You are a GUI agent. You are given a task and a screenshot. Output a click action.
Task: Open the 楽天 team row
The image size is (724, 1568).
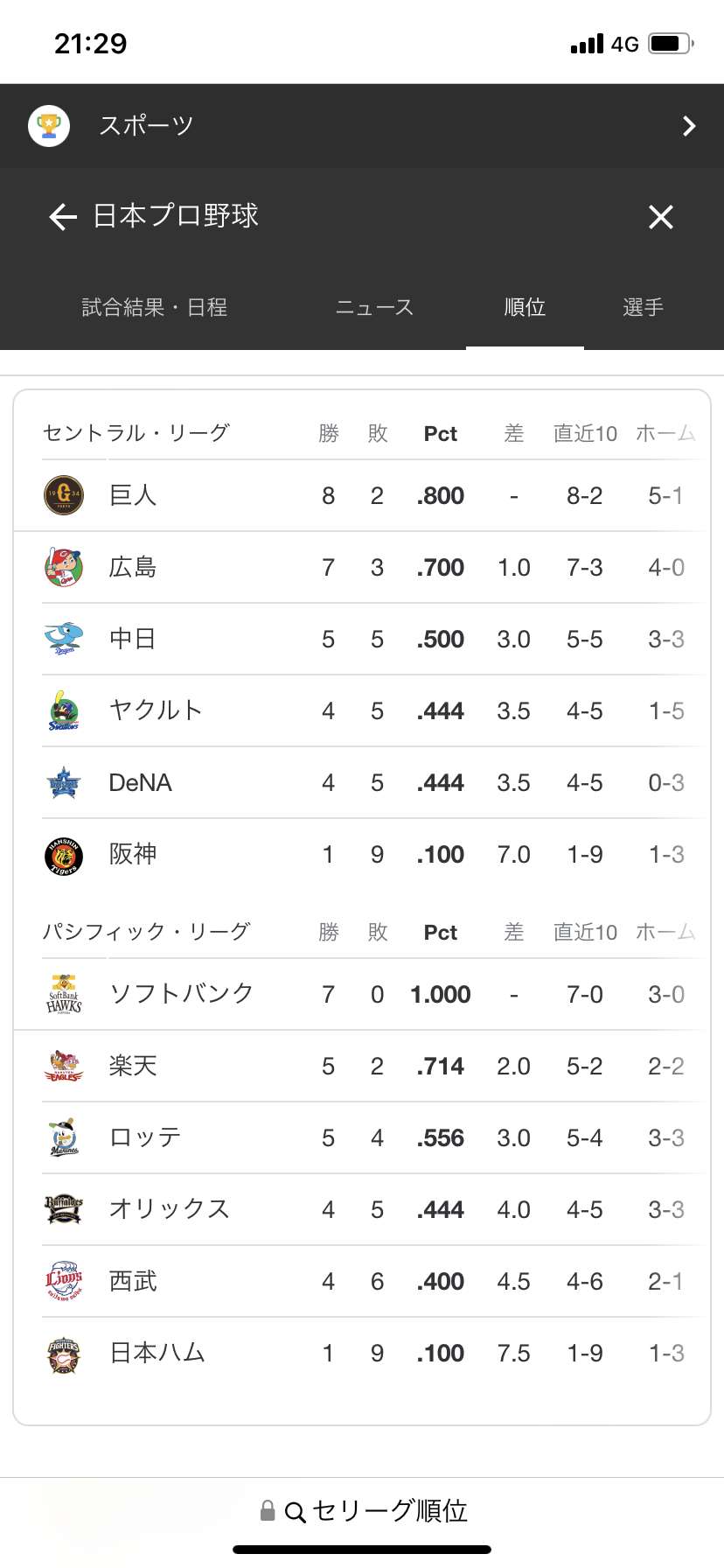click(362, 1066)
